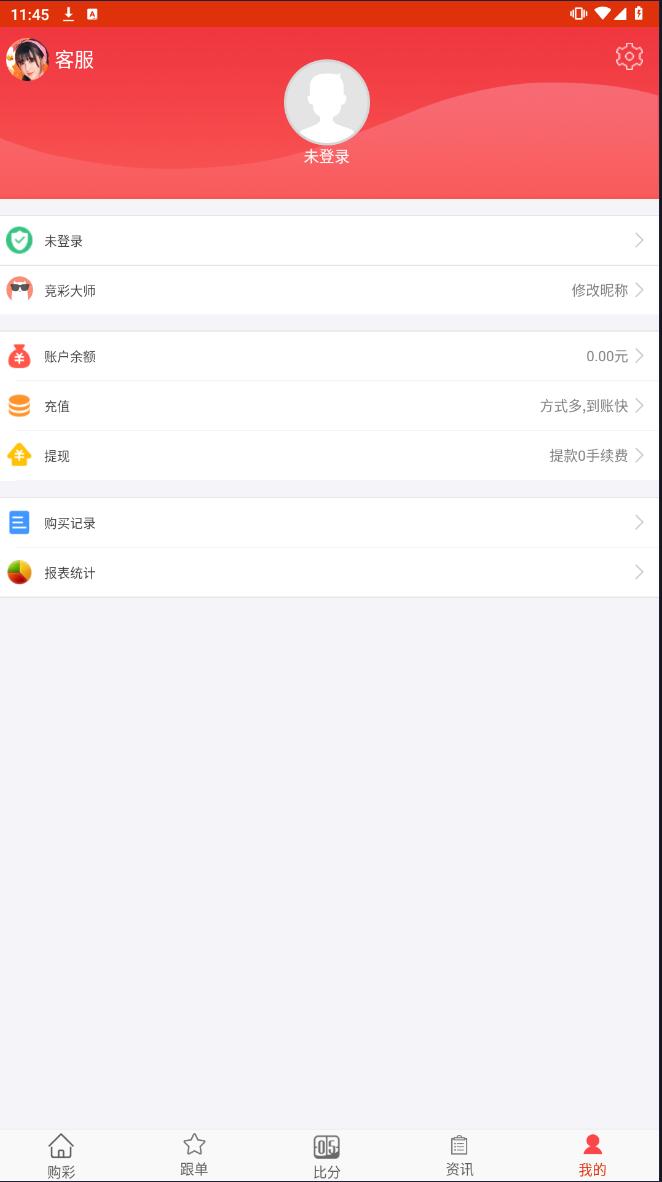This screenshot has height=1182, width=662.
Task: Switch to the 比分 tab
Action: (x=326, y=1156)
